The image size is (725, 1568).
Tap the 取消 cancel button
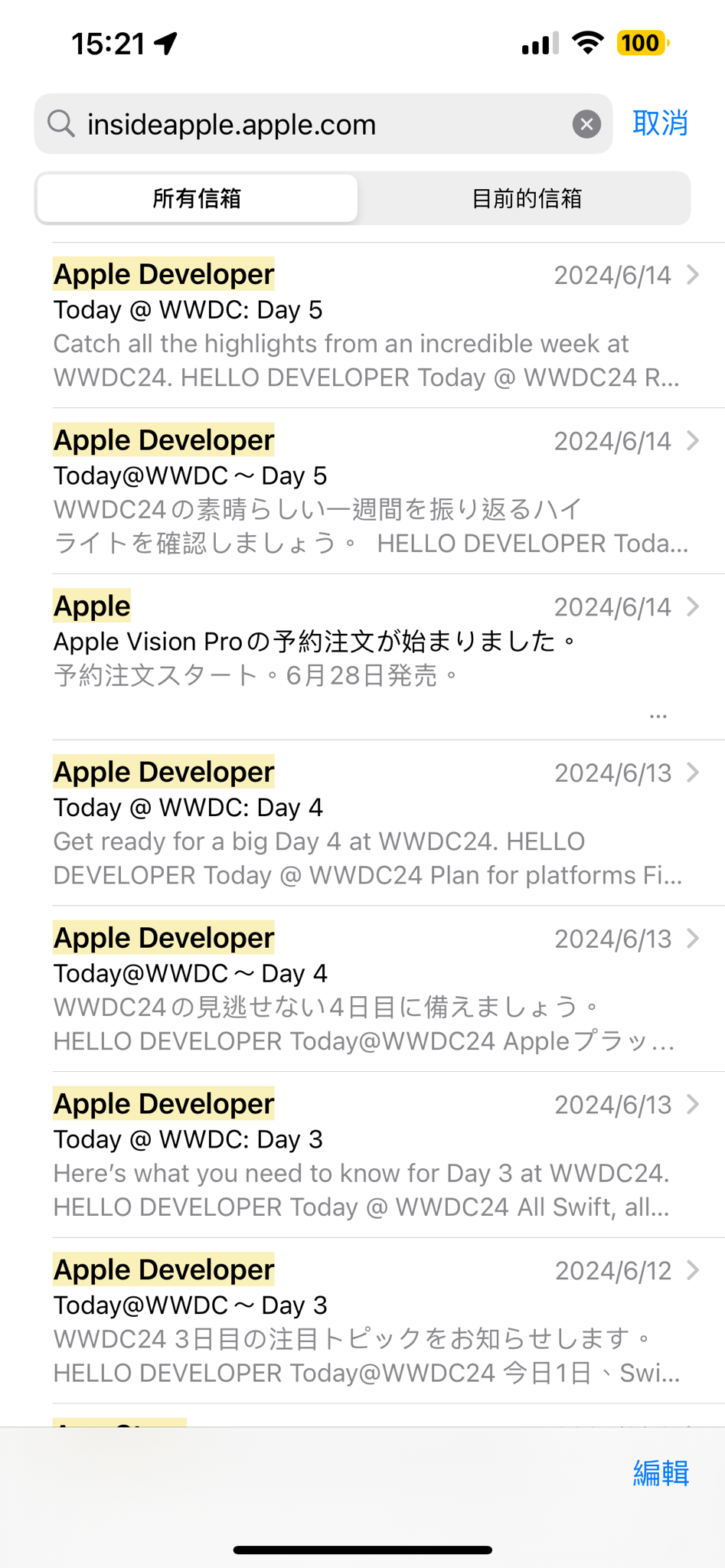click(x=660, y=123)
